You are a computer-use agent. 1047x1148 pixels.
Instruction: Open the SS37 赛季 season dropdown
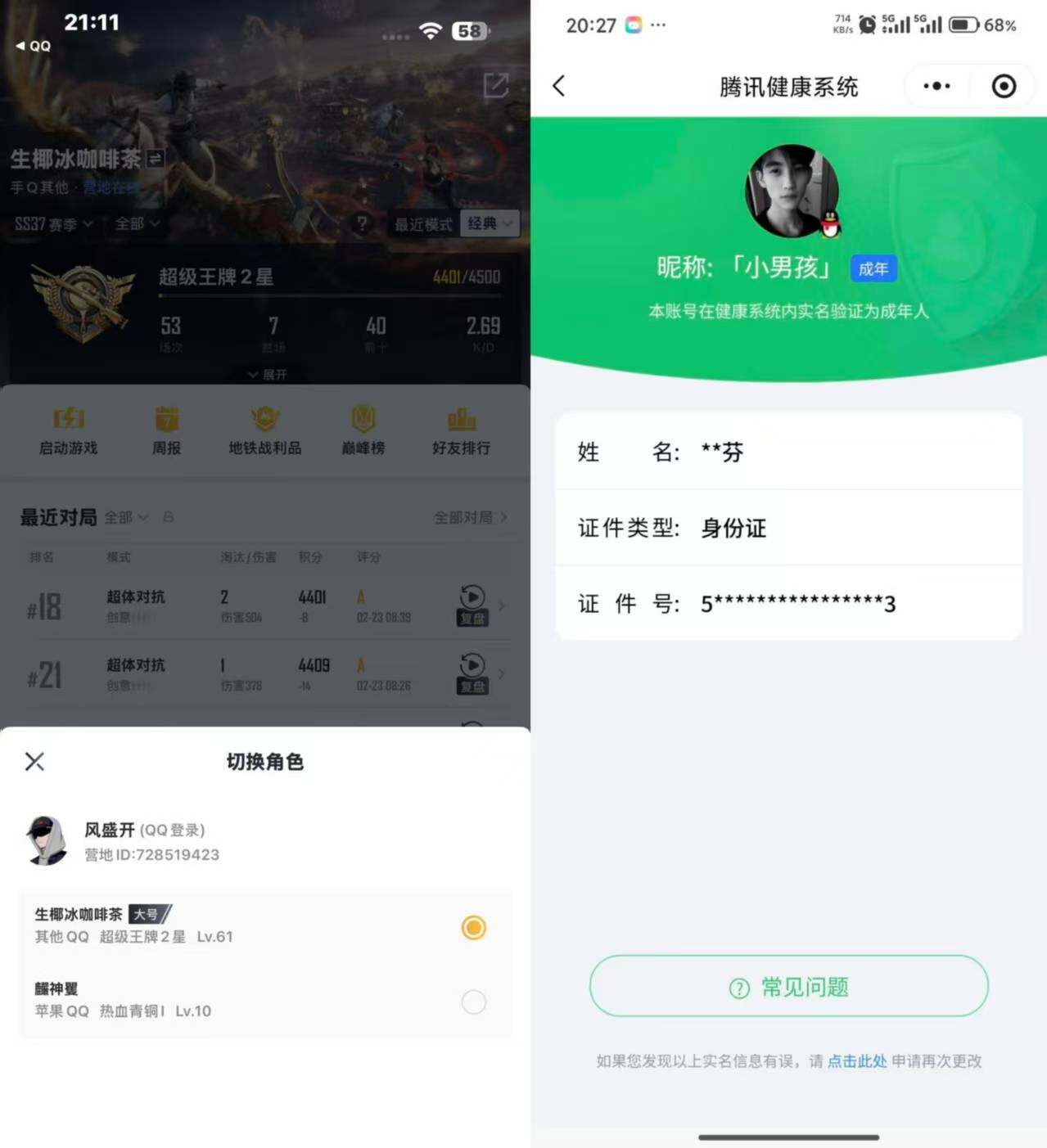coord(53,223)
